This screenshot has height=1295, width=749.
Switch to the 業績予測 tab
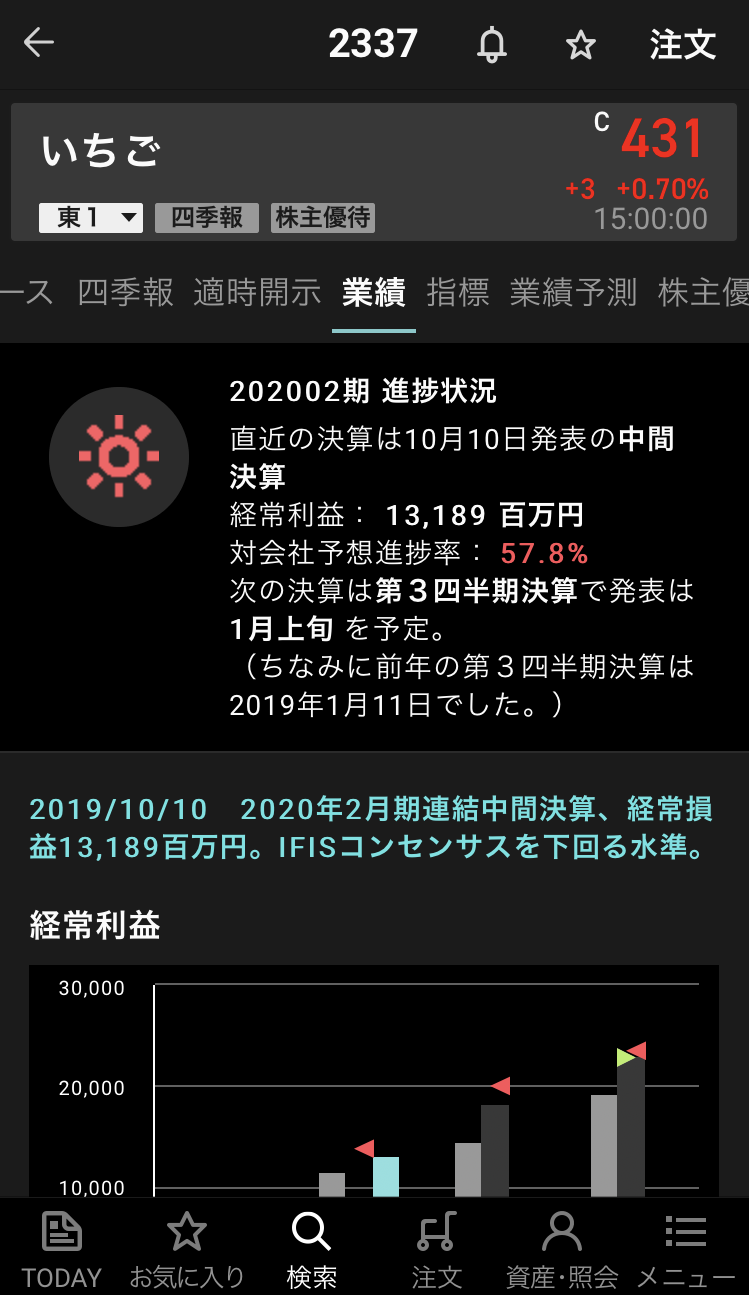573,292
